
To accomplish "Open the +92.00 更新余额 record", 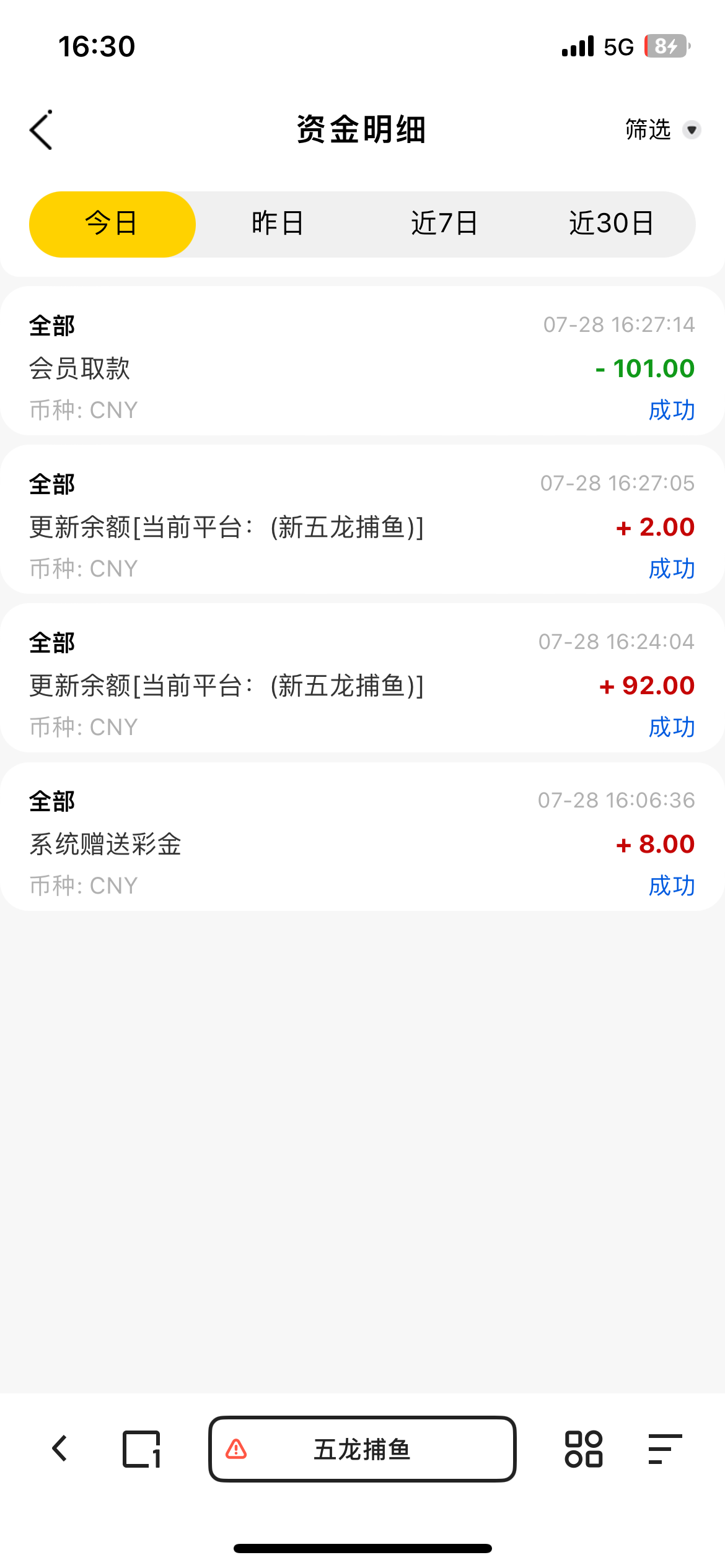I will pyautogui.click(x=362, y=684).
